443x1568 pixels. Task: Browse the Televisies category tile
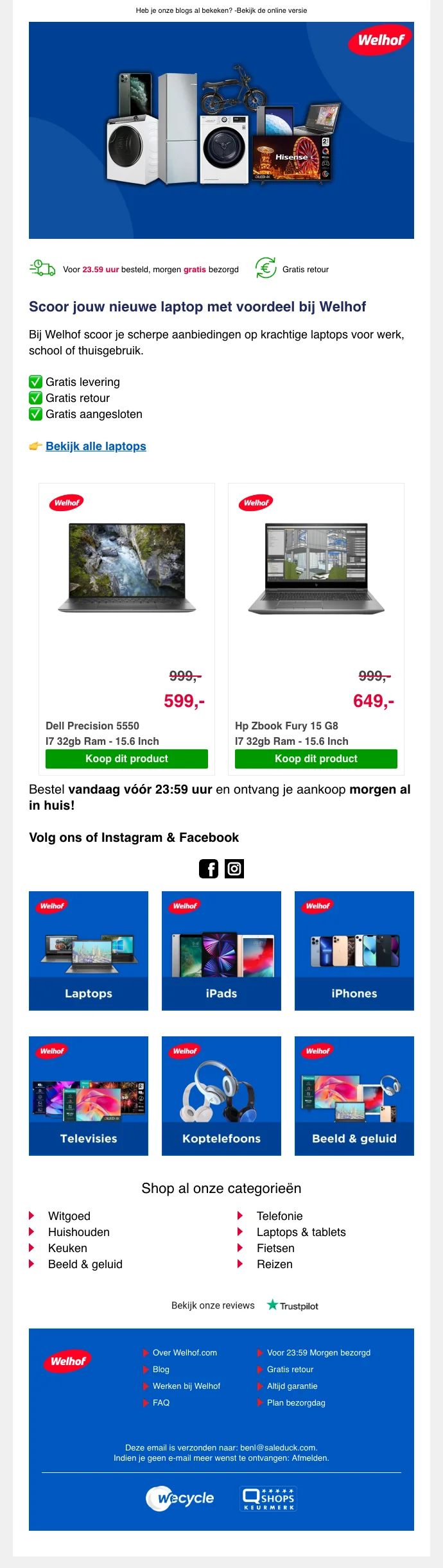point(89,1095)
